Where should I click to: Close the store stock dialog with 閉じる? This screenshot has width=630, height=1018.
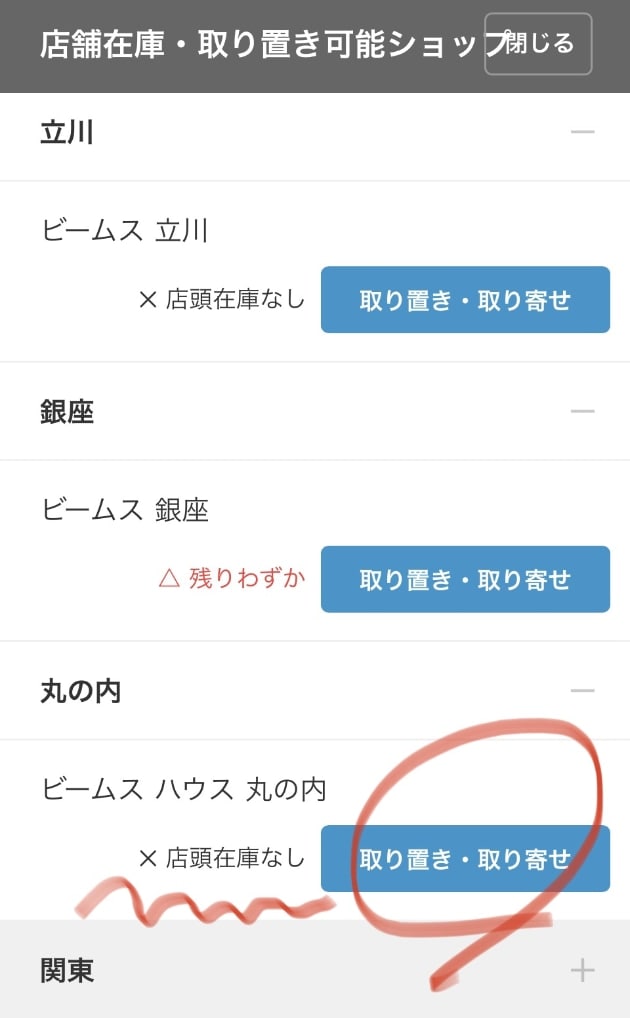538,44
